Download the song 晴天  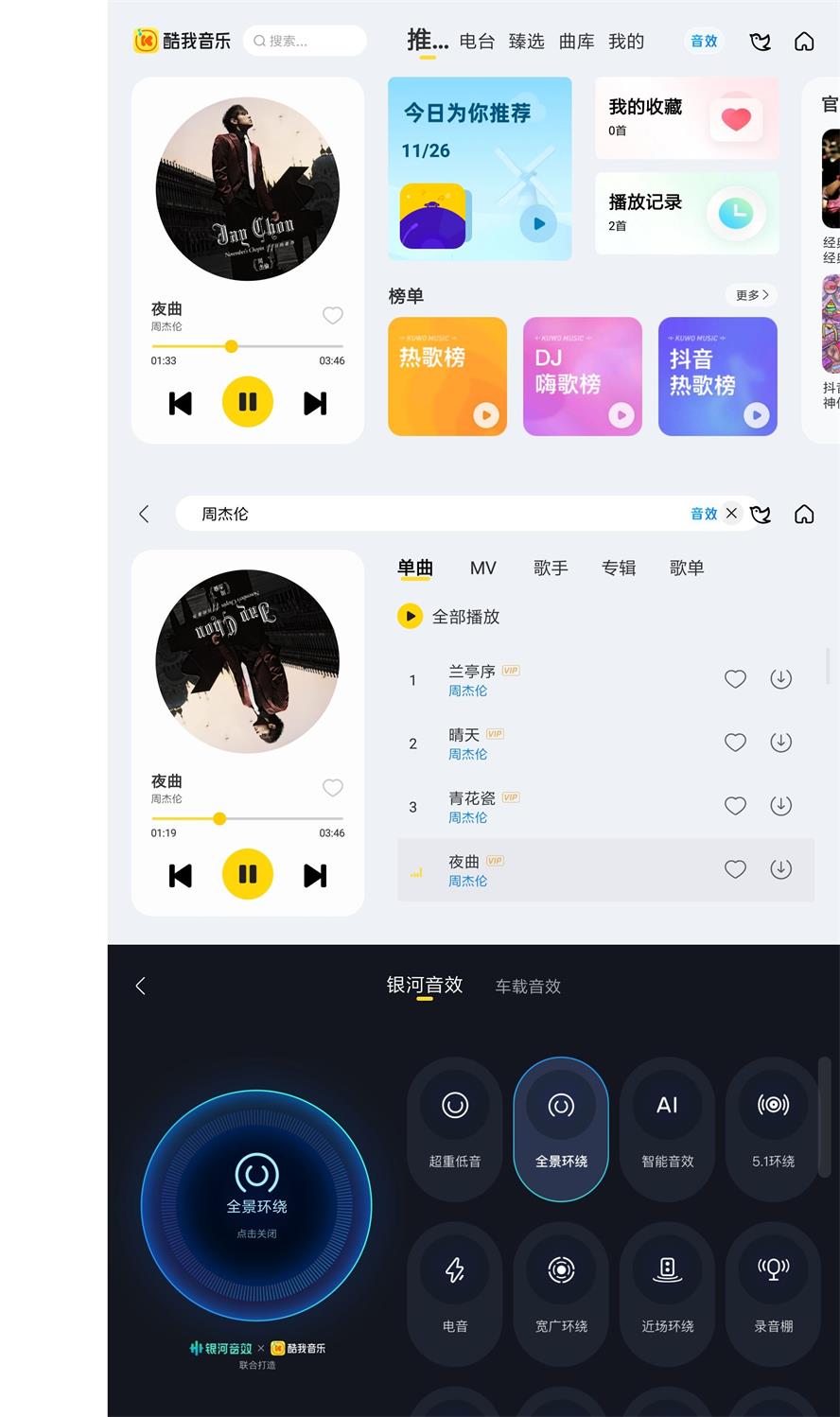[x=780, y=743]
